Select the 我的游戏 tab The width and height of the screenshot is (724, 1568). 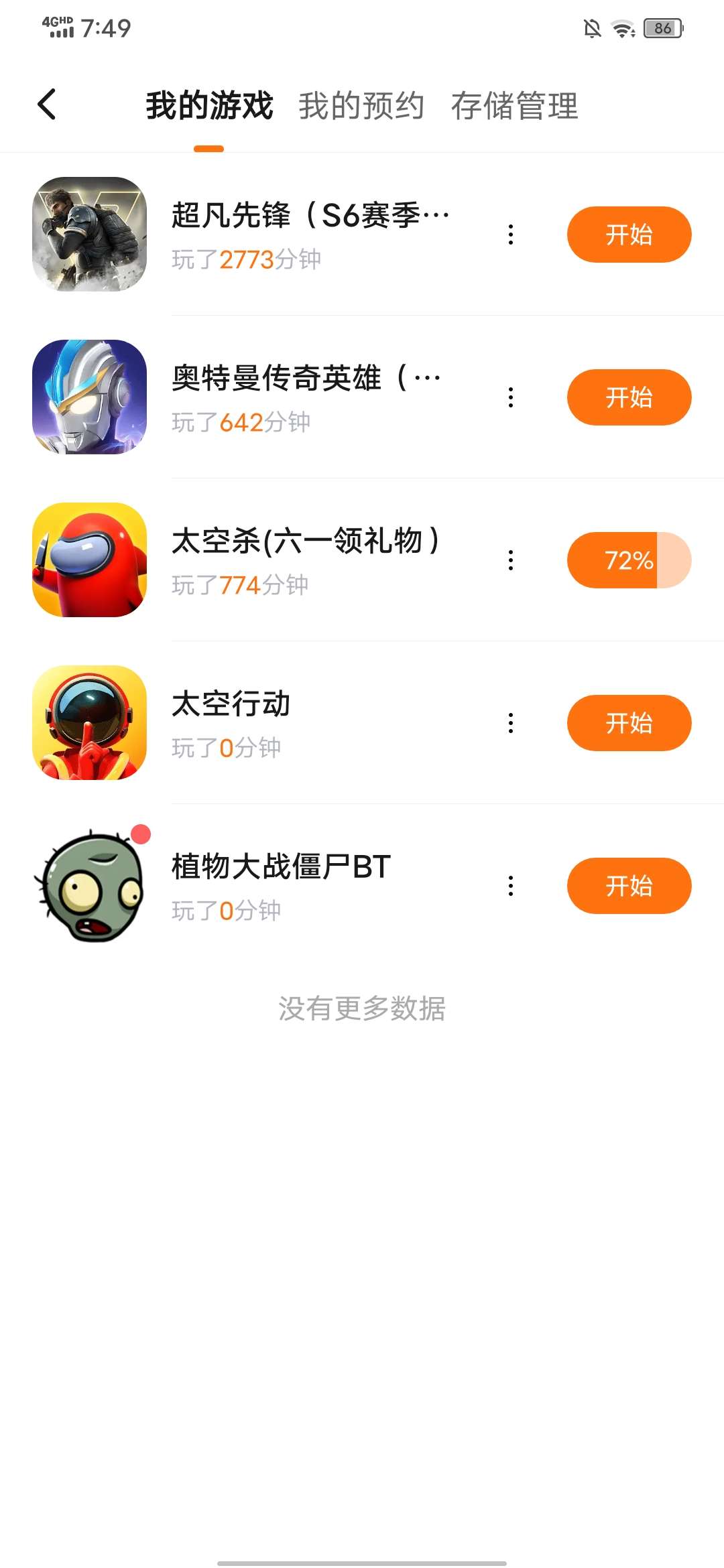point(209,106)
